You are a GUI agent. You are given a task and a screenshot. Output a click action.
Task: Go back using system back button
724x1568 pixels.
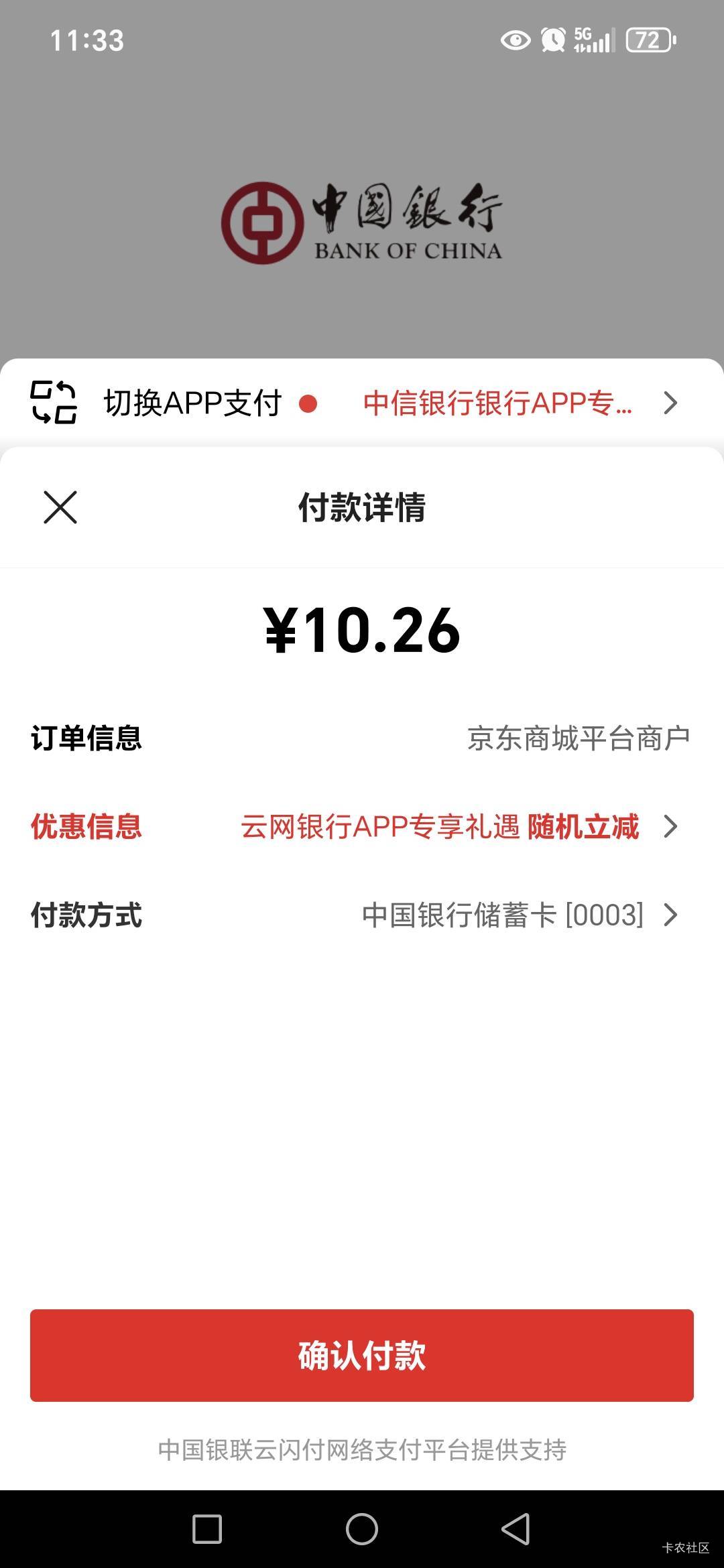tap(516, 1529)
